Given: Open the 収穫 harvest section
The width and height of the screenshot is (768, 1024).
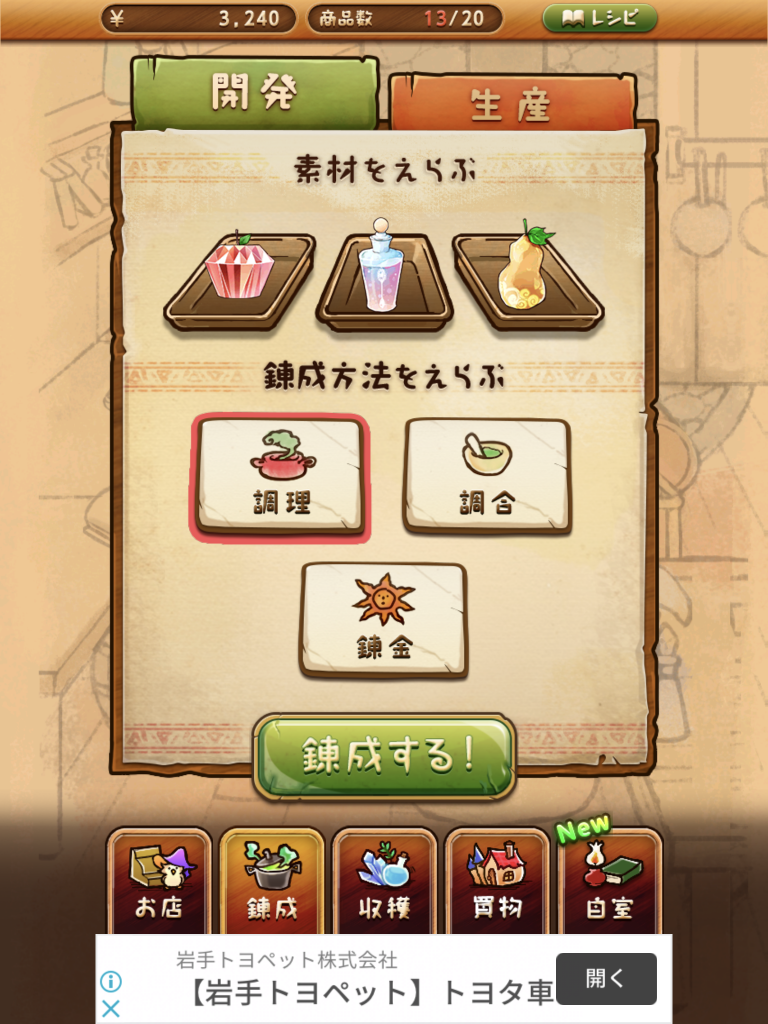Looking at the screenshot, I should [384, 878].
